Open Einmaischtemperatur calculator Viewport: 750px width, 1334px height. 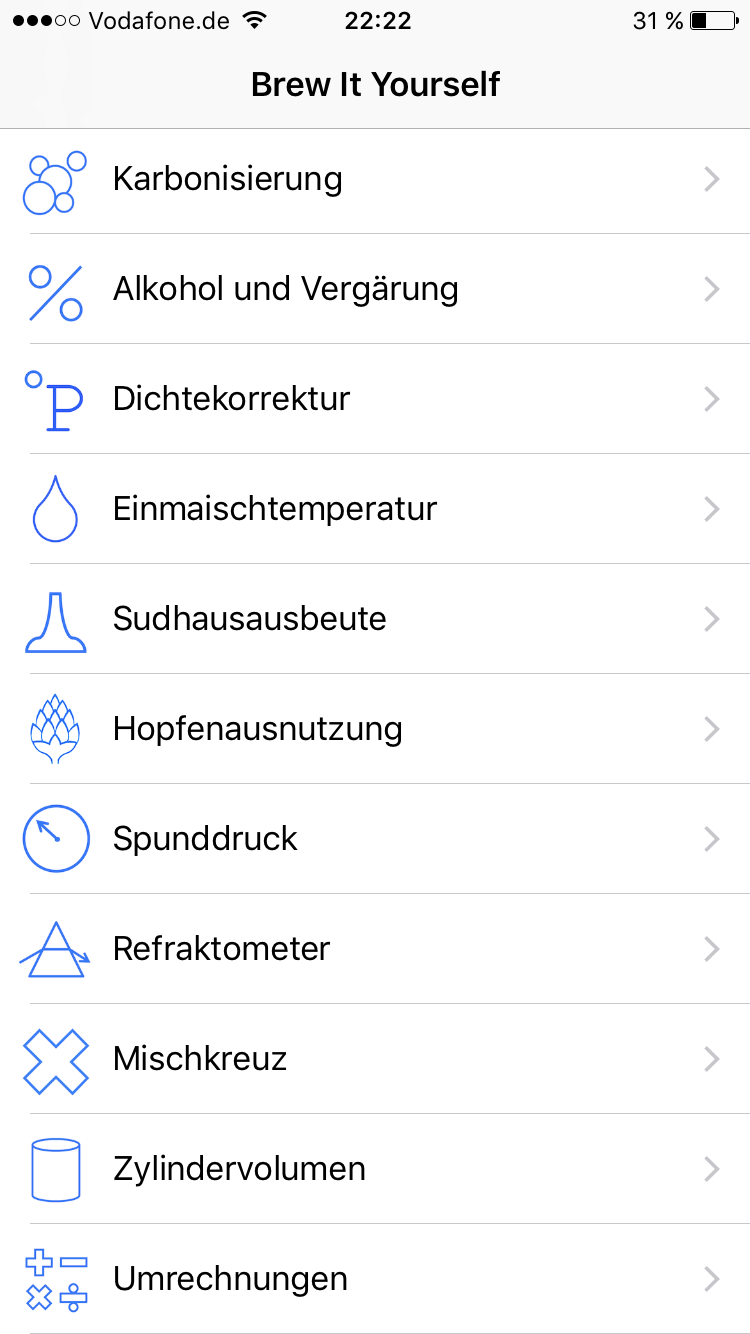[275, 509]
